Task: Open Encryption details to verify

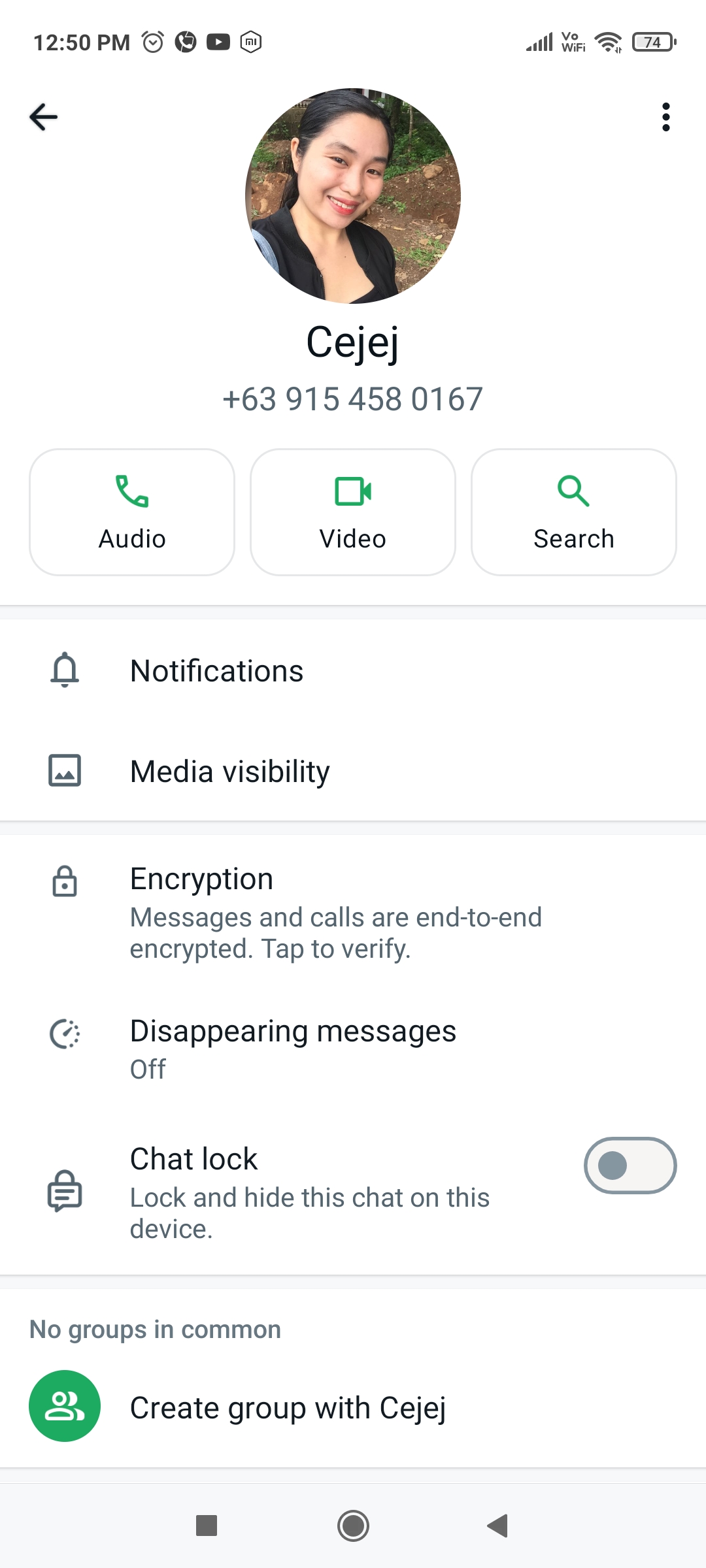Action: [353, 912]
